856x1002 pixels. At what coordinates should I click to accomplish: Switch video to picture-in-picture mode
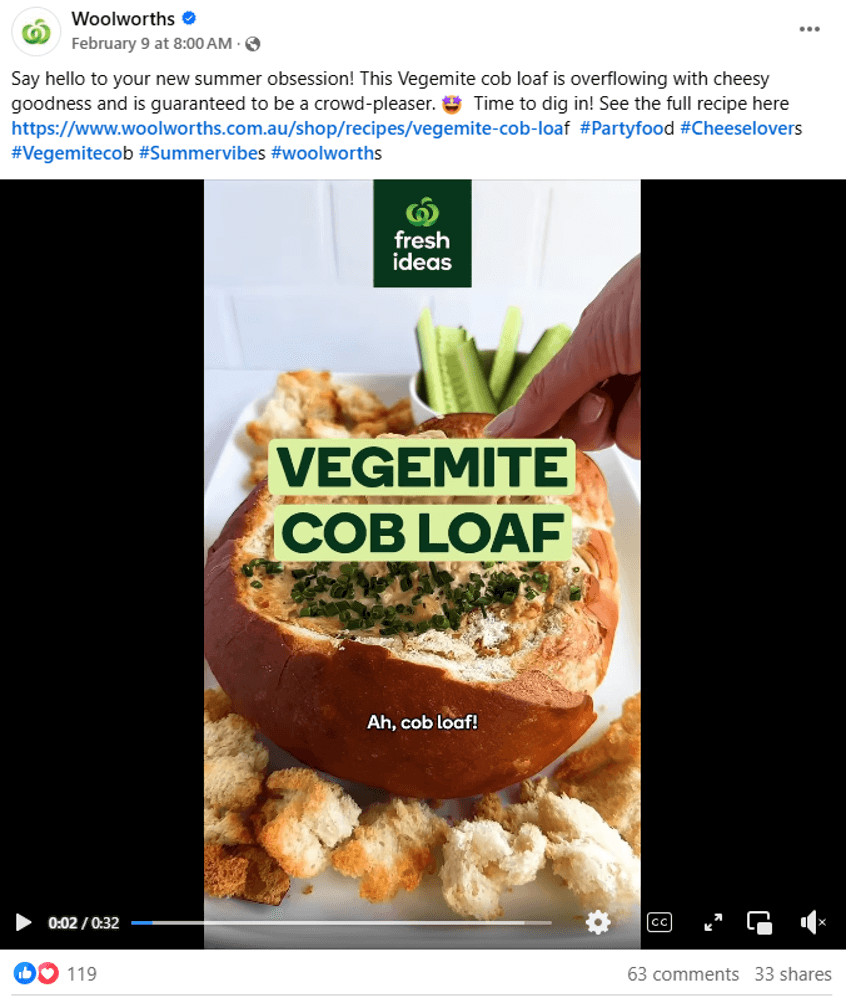(760, 922)
